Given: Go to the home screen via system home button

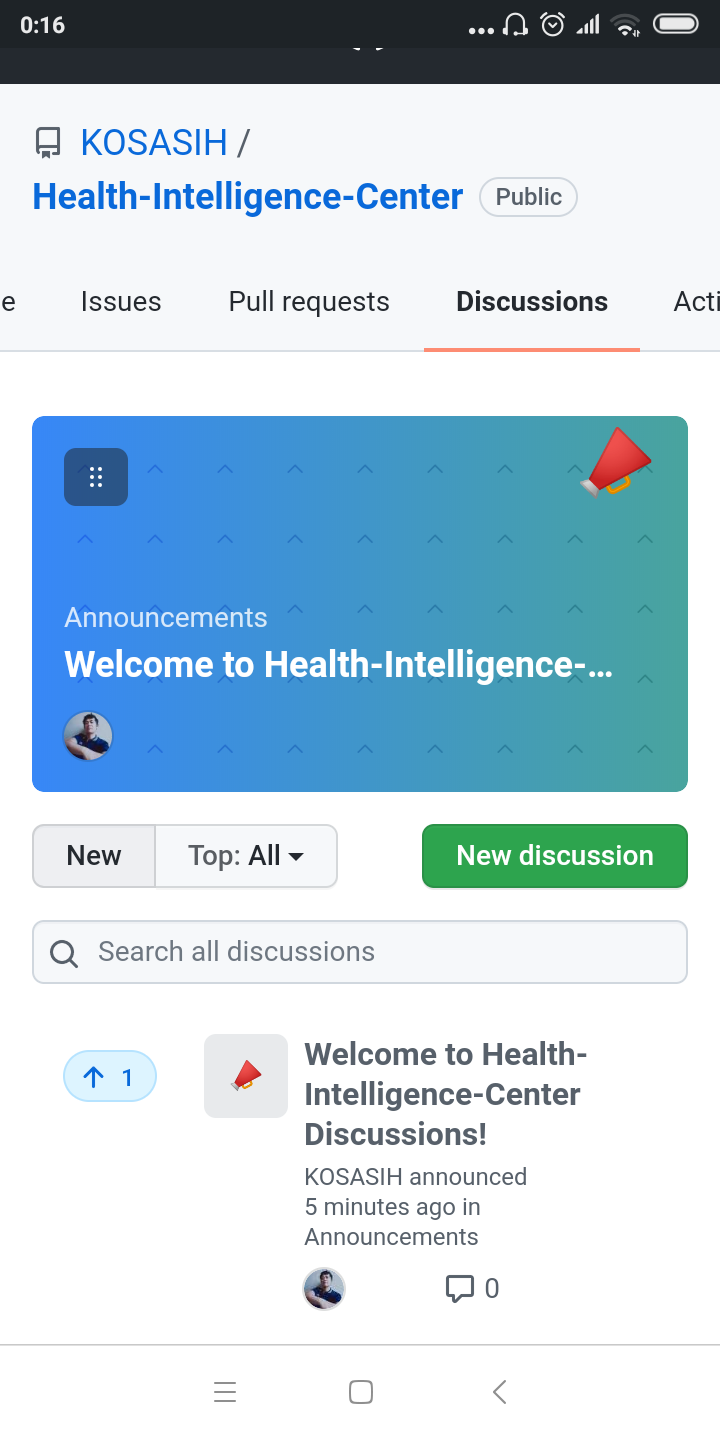Looking at the screenshot, I should tap(361, 1392).
